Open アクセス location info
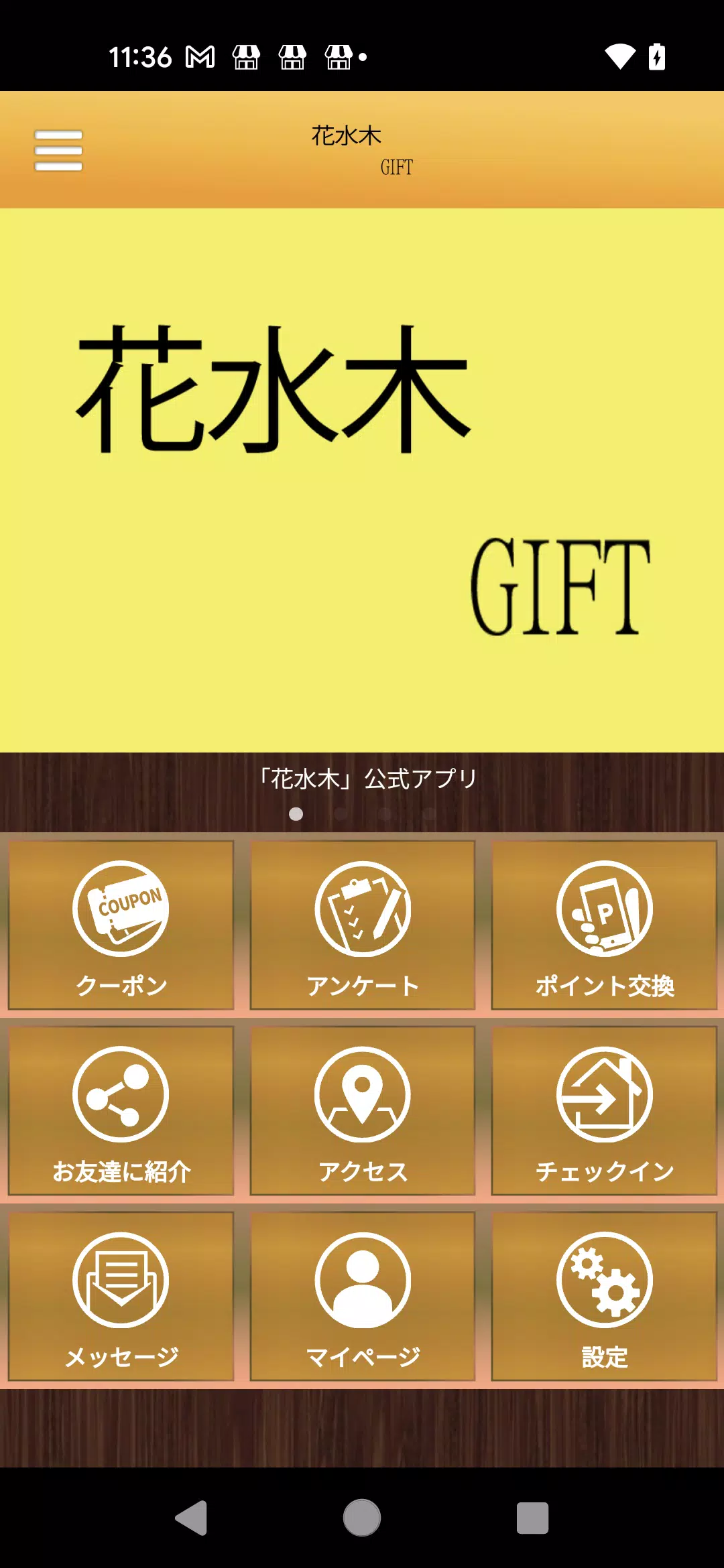The width and height of the screenshot is (724, 1568). (x=363, y=1110)
